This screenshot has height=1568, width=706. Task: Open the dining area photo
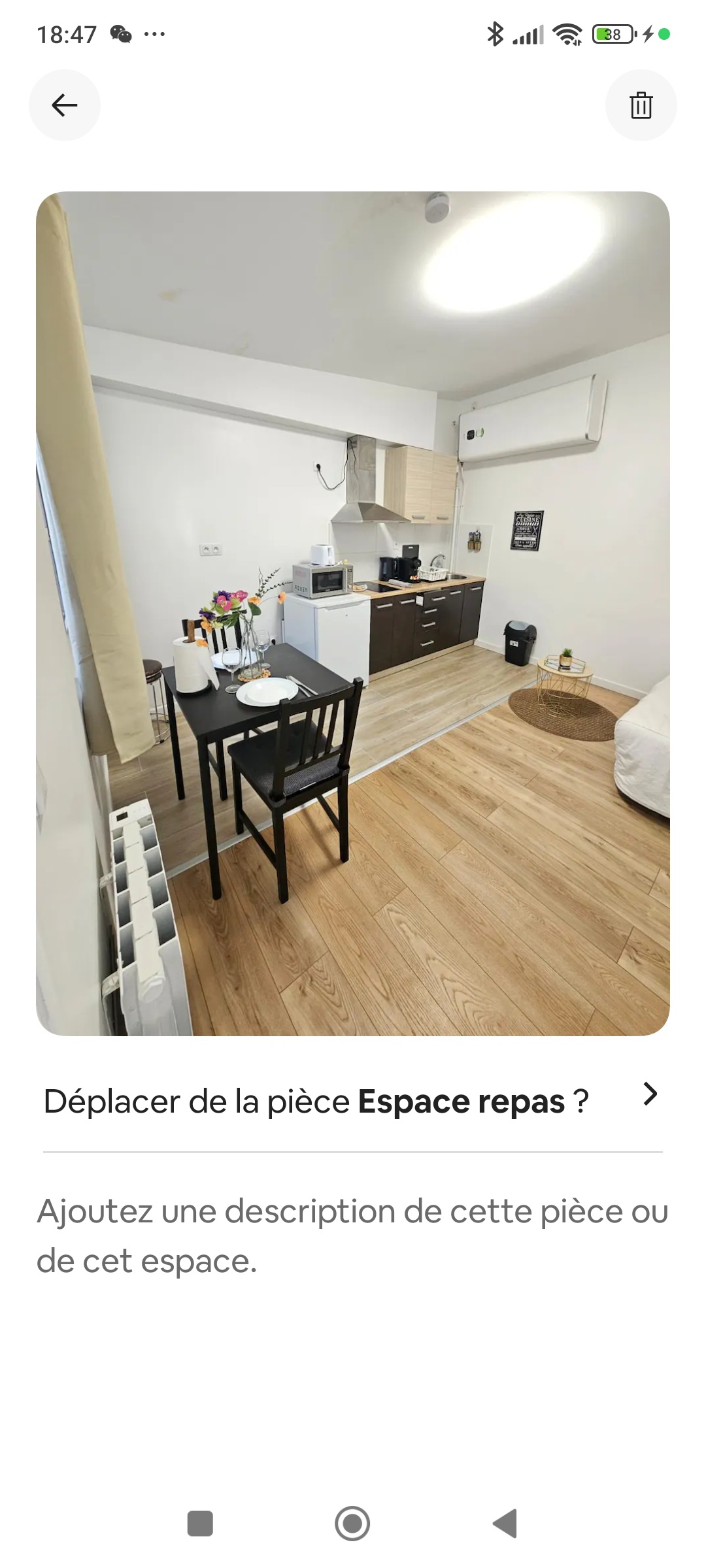click(353, 613)
